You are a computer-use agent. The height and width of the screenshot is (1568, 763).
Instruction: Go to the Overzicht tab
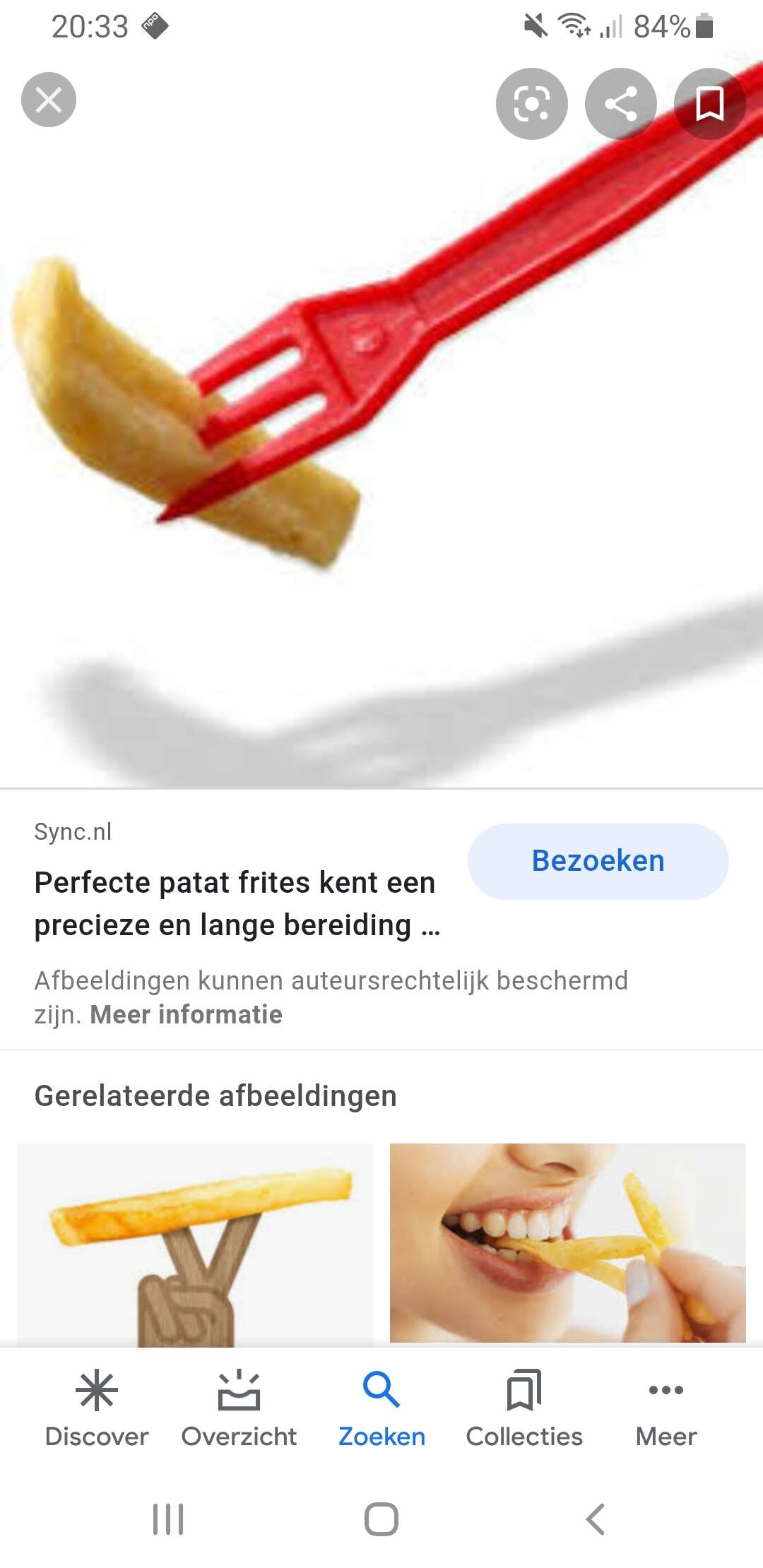pyautogui.click(x=239, y=1407)
